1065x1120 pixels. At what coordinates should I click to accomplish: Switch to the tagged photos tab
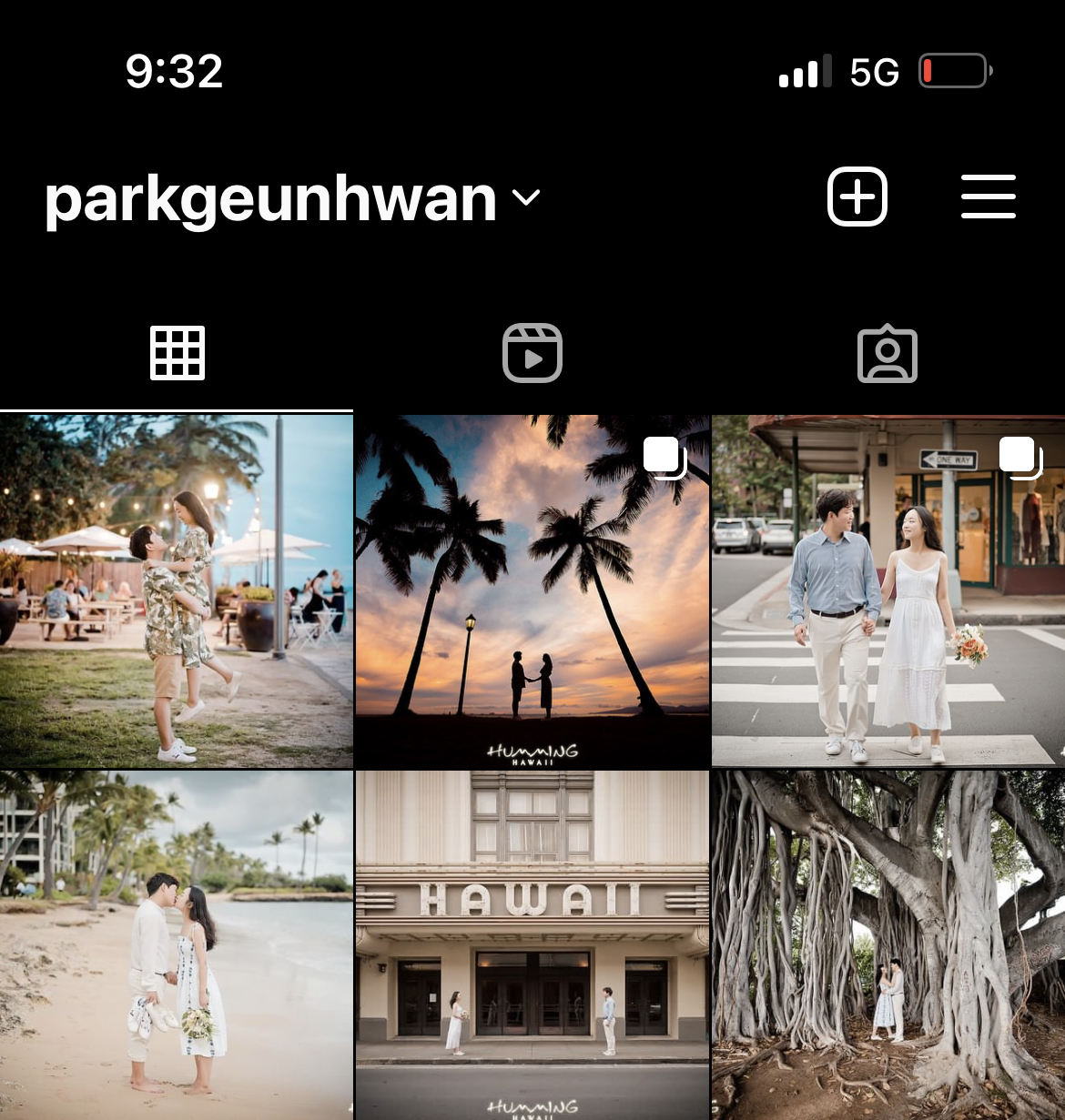click(x=887, y=353)
